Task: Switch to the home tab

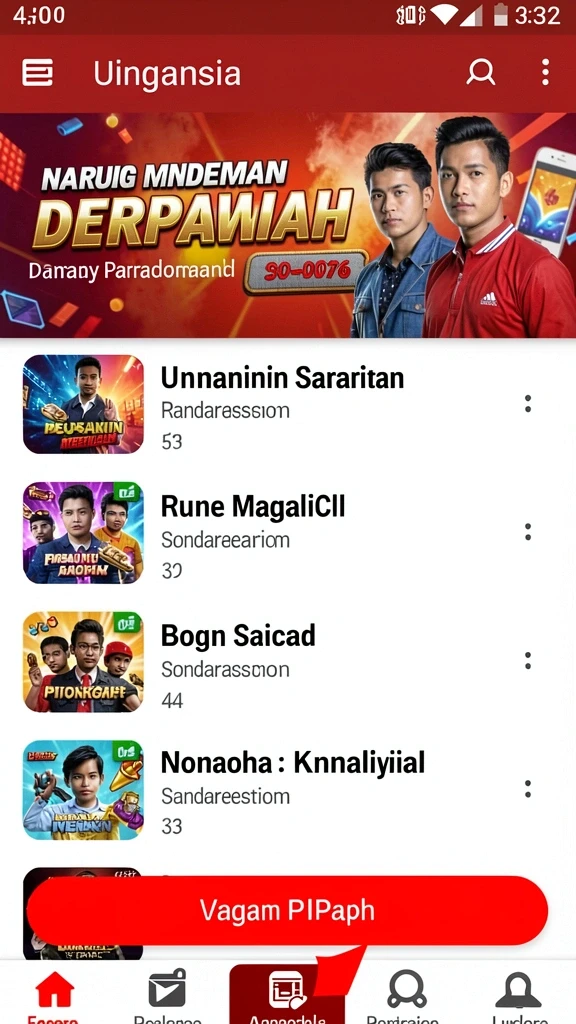Action: click(x=55, y=995)
